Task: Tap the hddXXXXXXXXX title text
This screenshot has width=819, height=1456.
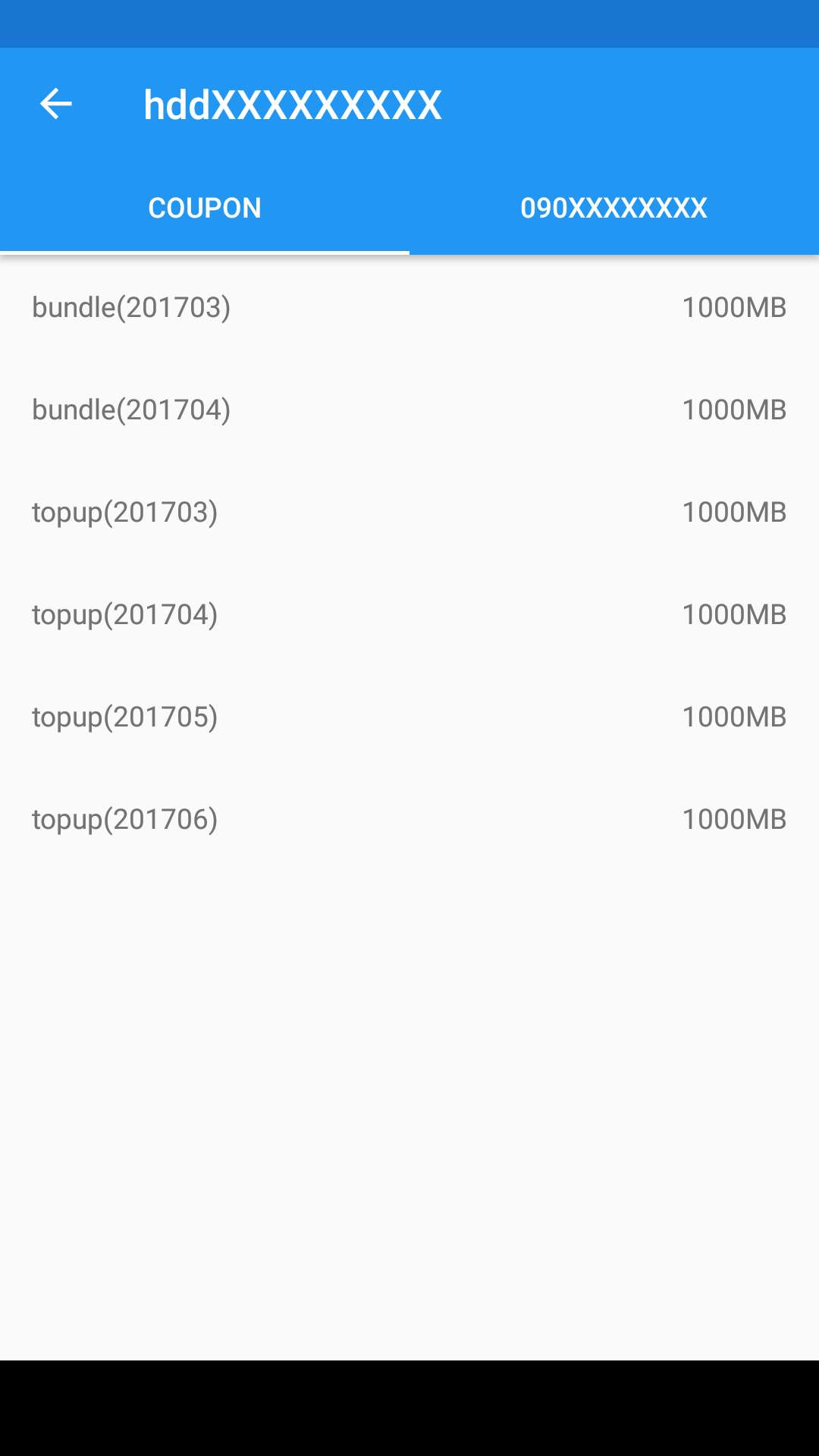Action: tap(293, 105)
